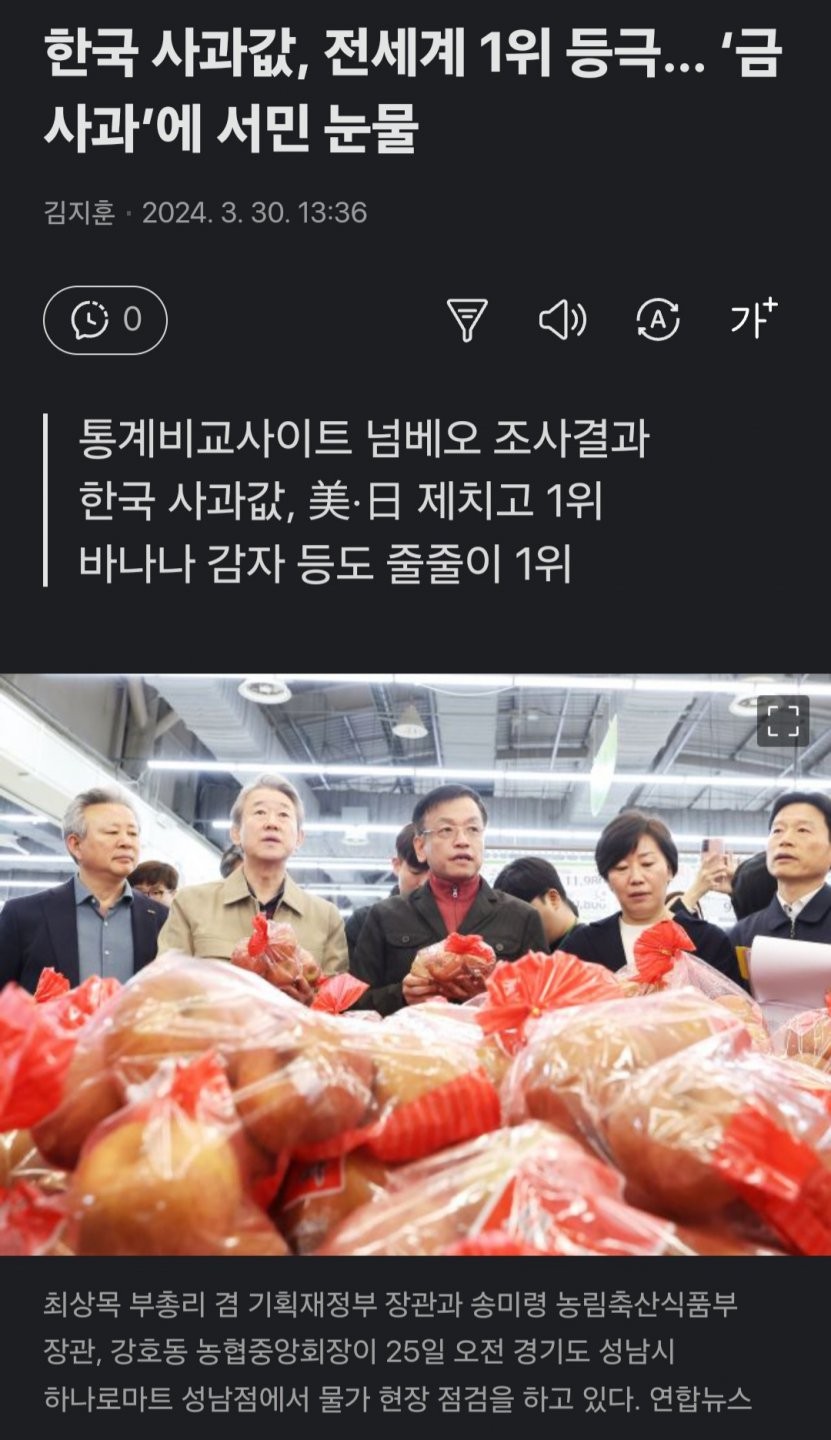This screenshot has width=831, height=1440.
Task: Open the translate article icon
Action: pyautogui.click(x=658, y=320)
